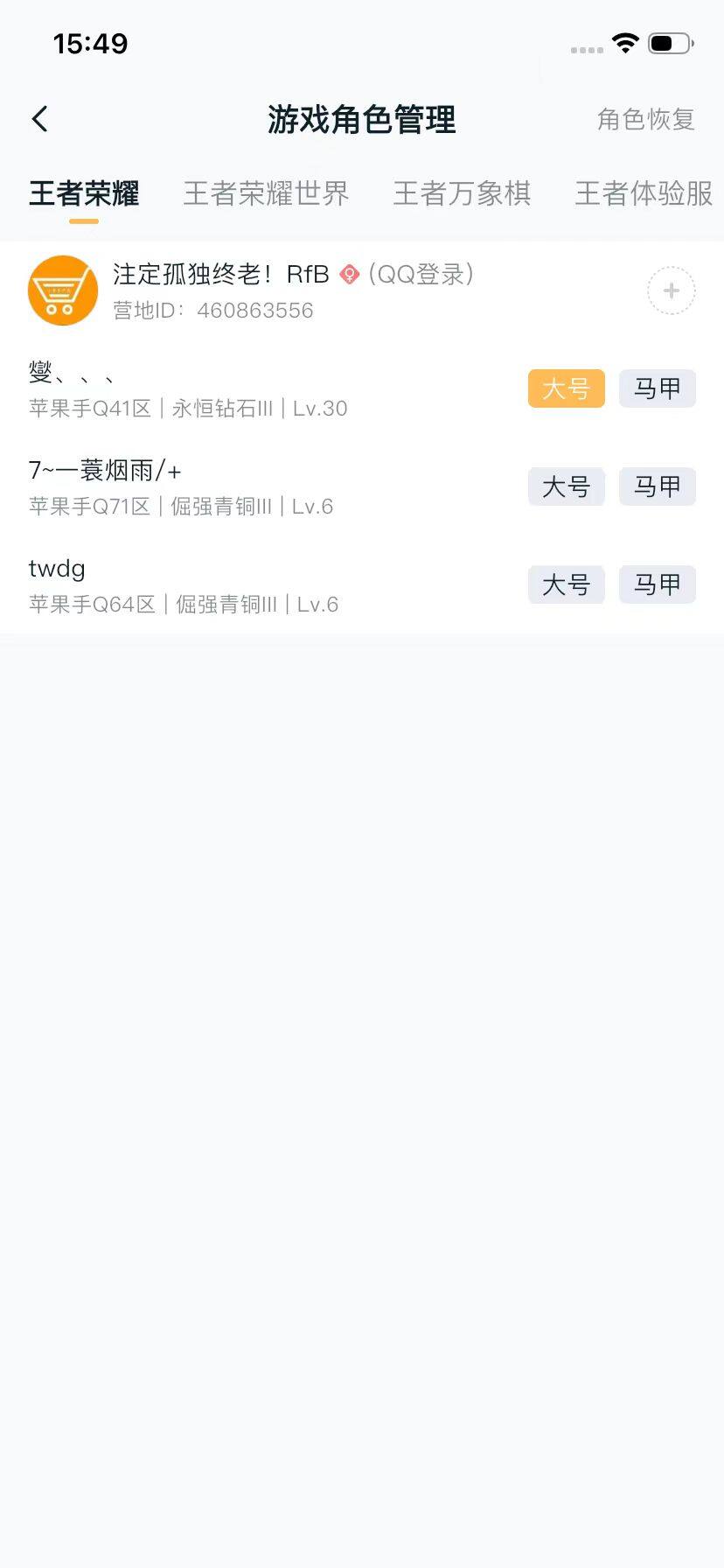Tap the back arrow to go back
Viewport: 724px width, 1568px height.
click(x=38, y=117)
